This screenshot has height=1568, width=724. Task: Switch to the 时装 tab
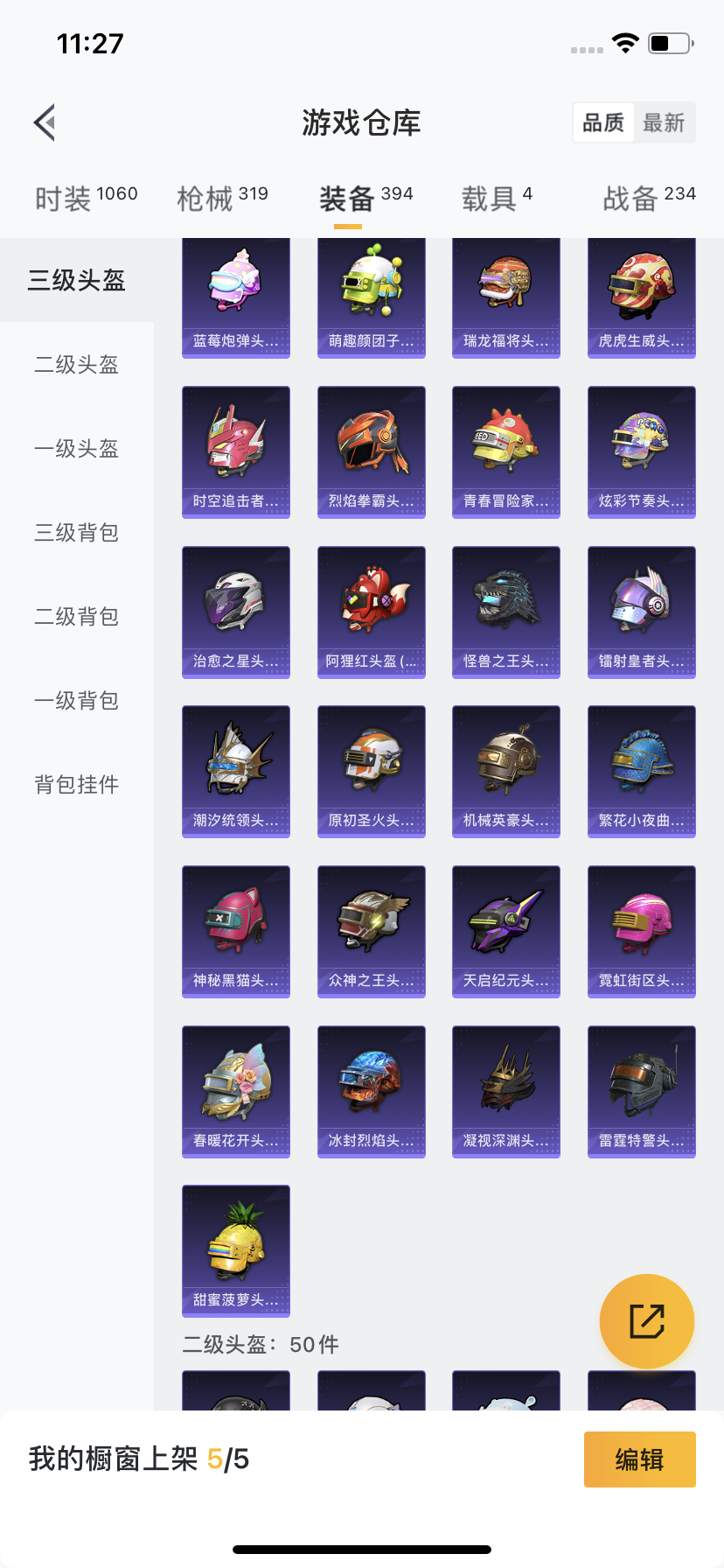86,199
